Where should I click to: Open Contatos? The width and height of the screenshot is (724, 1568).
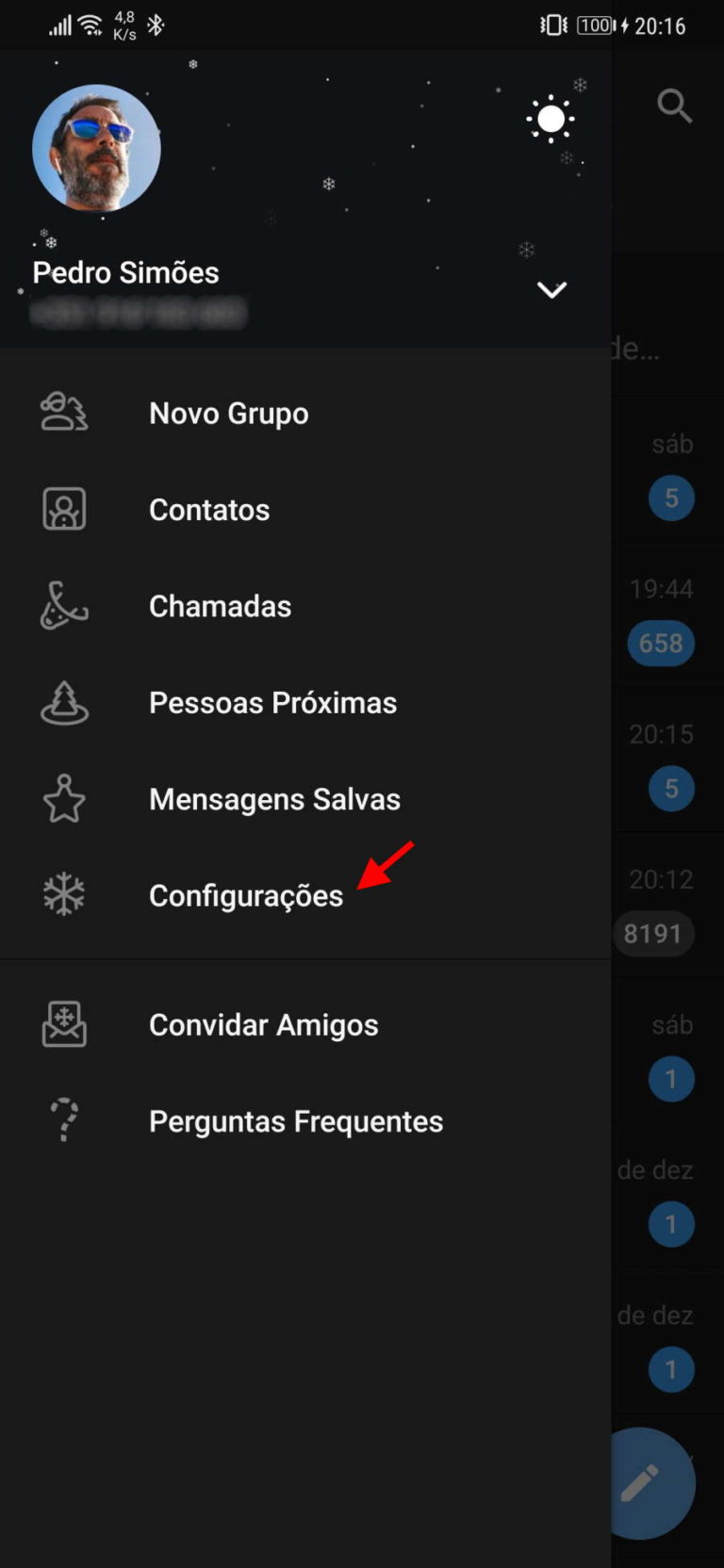(x=209, y=510)
